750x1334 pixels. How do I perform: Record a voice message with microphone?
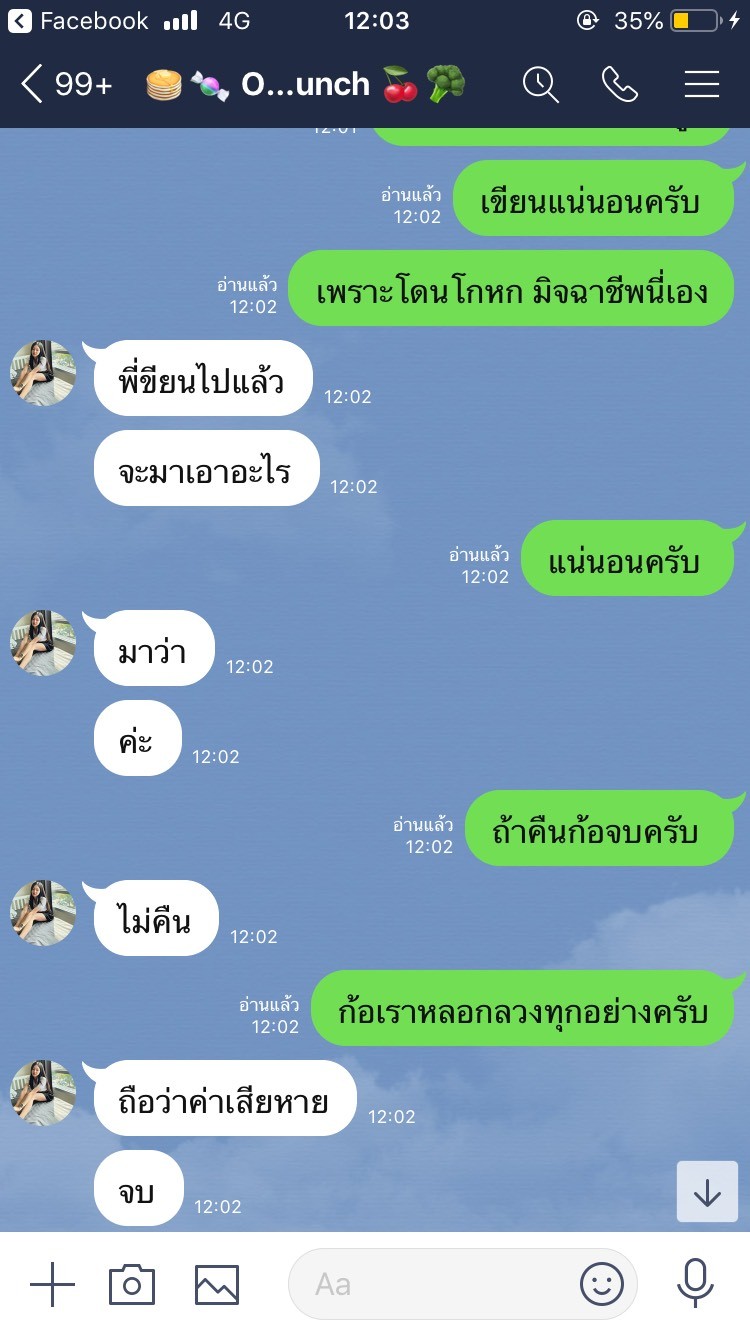coord(694,1284)
